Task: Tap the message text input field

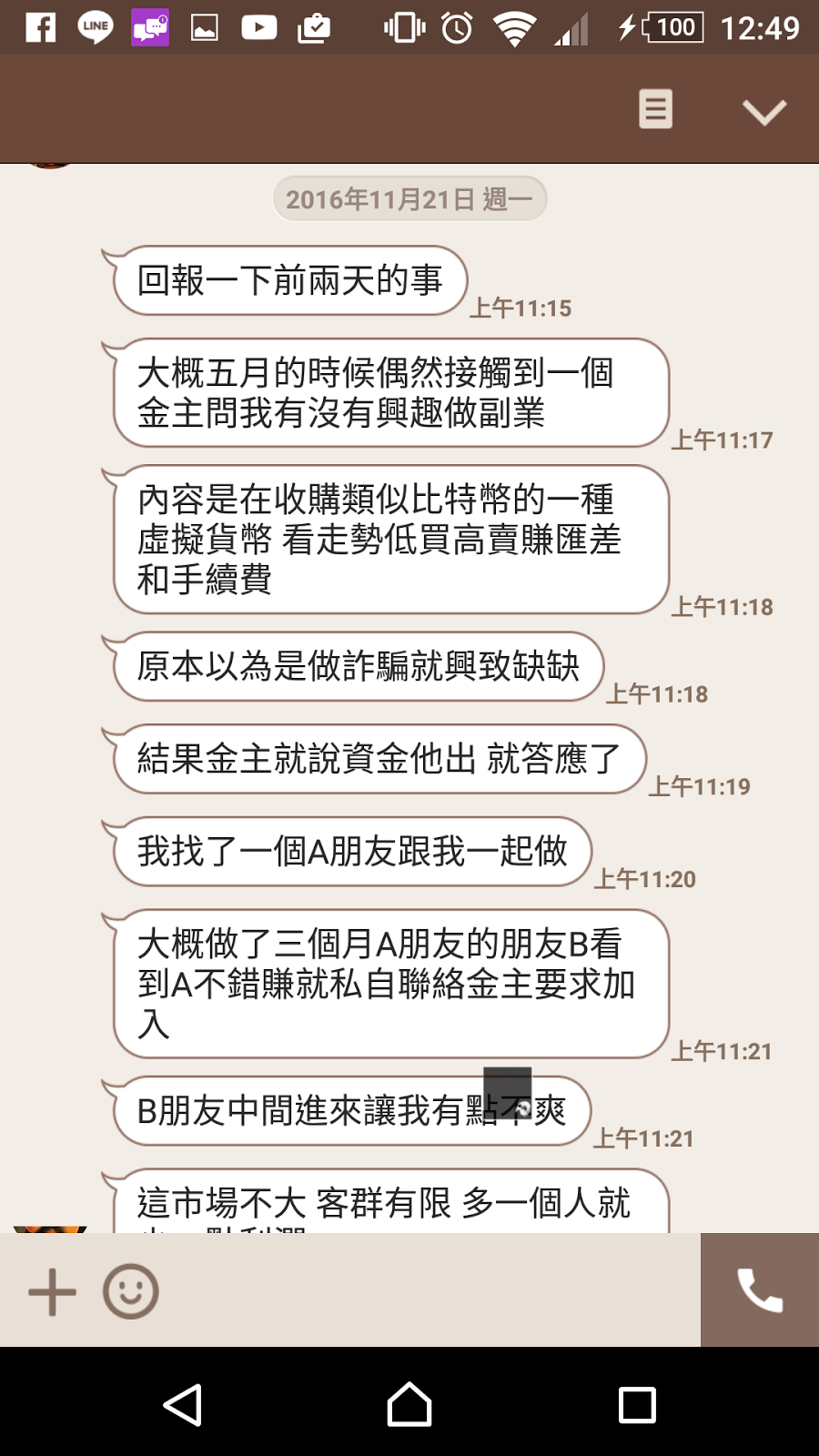Action: tap(428, 1290)
